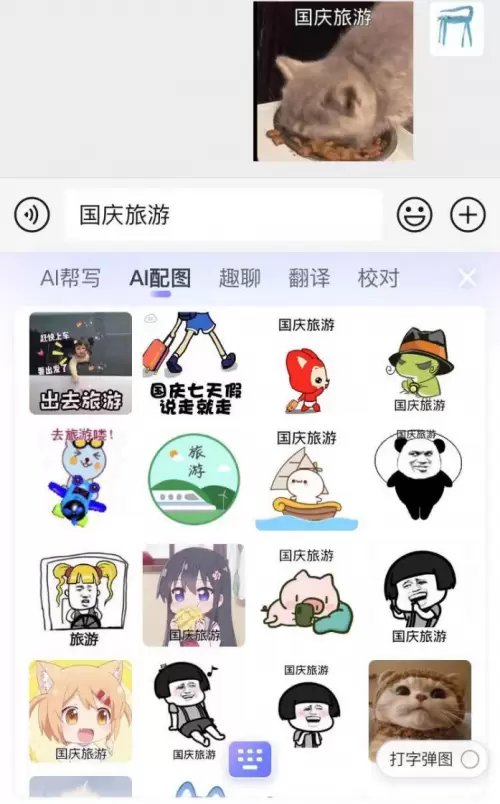Show the keyboard with the purple button
Image resolution: width=500 pixels, height=804 pixels.
[x=250, y=759]
